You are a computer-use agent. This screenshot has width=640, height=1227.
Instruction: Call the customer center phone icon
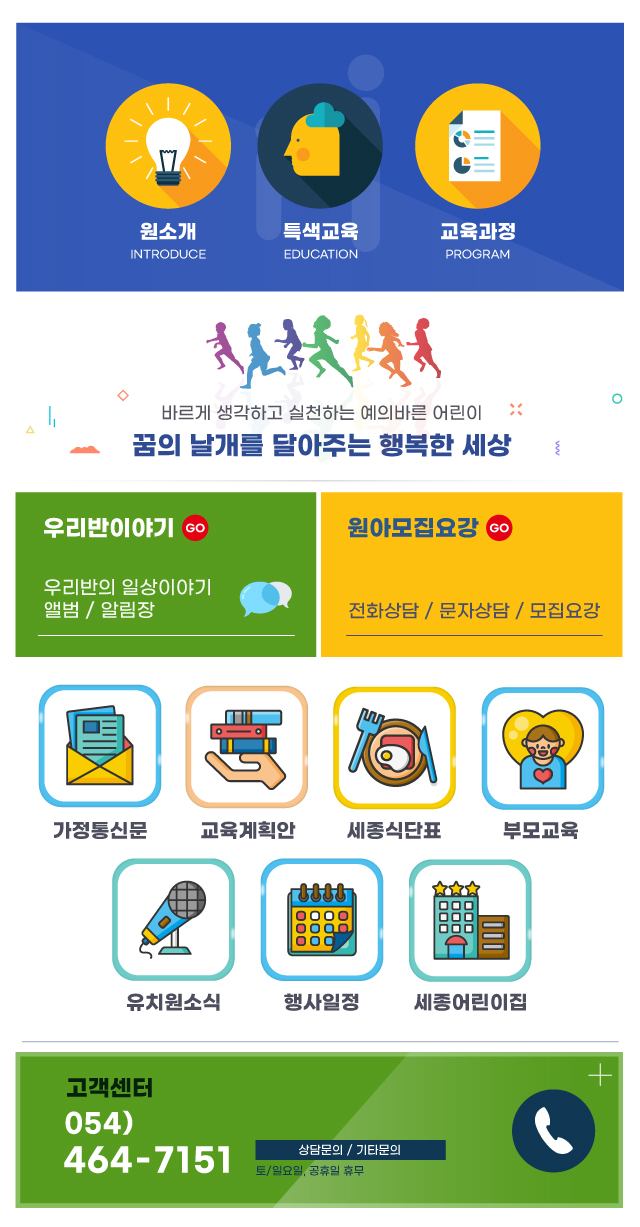[553, 1130]
